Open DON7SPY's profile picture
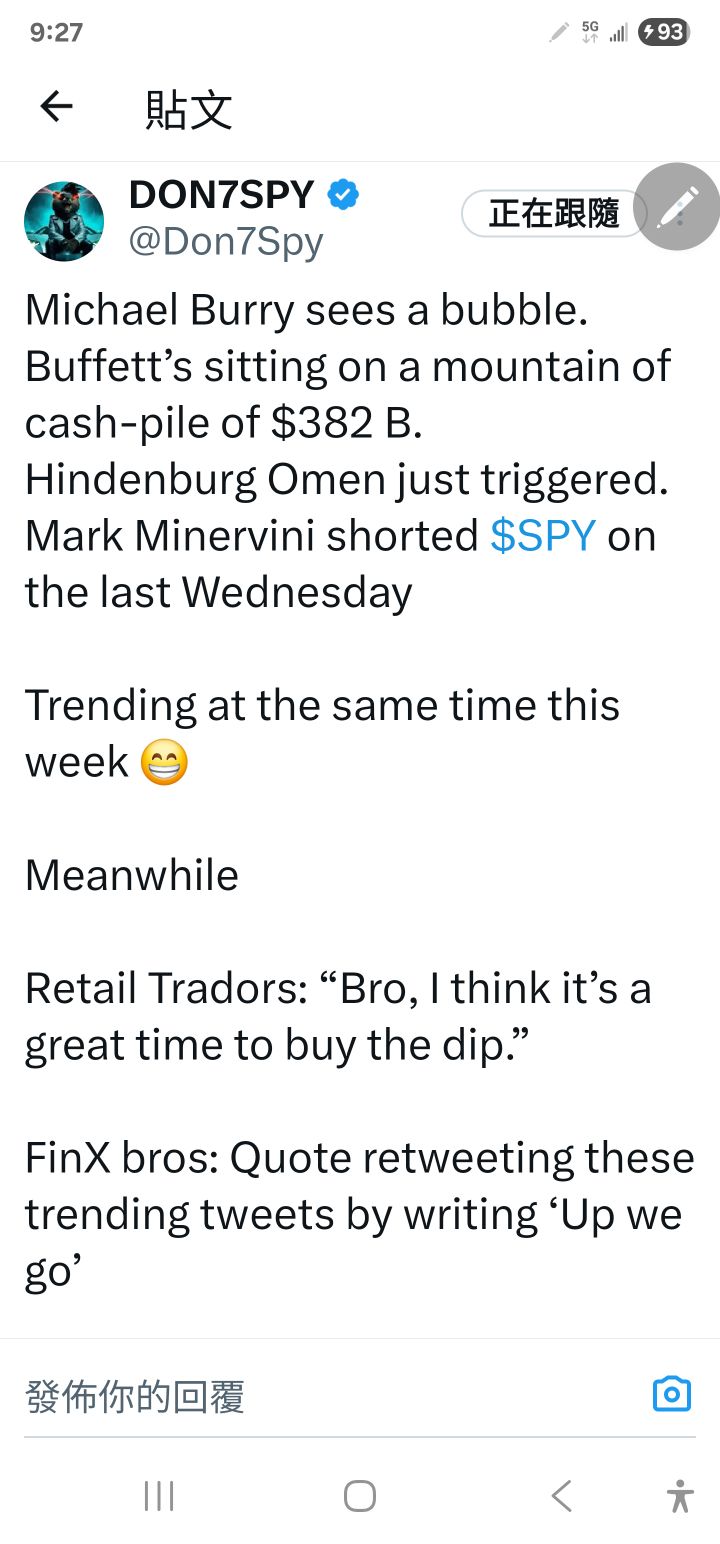Image resolution: width=720 pixels, height=1544 pixels. tap(64, 221)
